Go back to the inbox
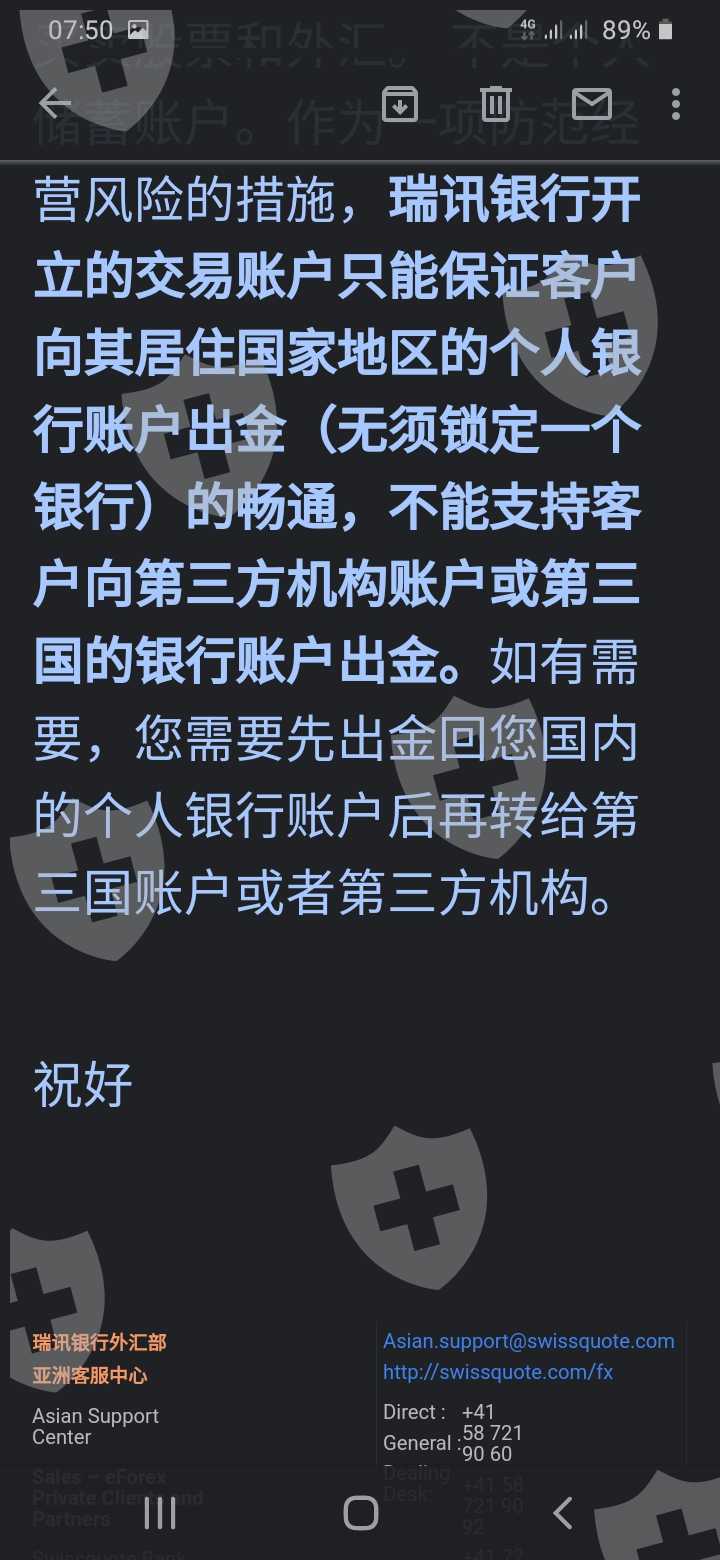 click(55, 103)
